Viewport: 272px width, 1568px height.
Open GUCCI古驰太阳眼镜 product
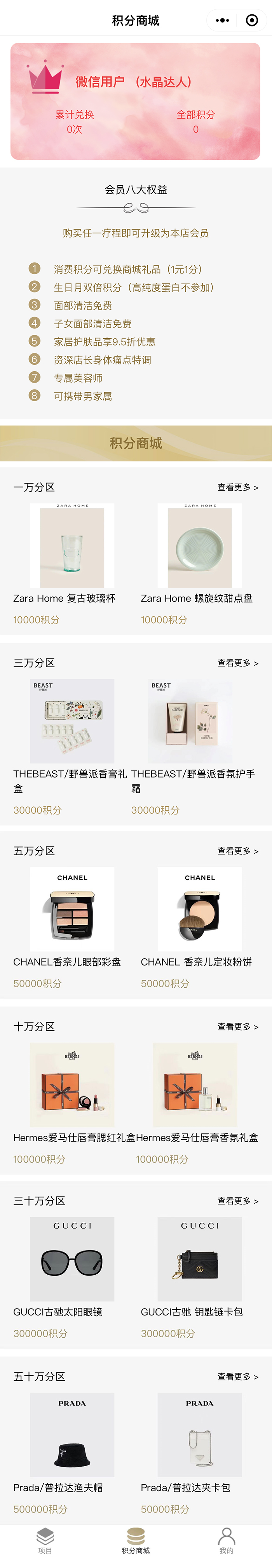point(72,1259)
